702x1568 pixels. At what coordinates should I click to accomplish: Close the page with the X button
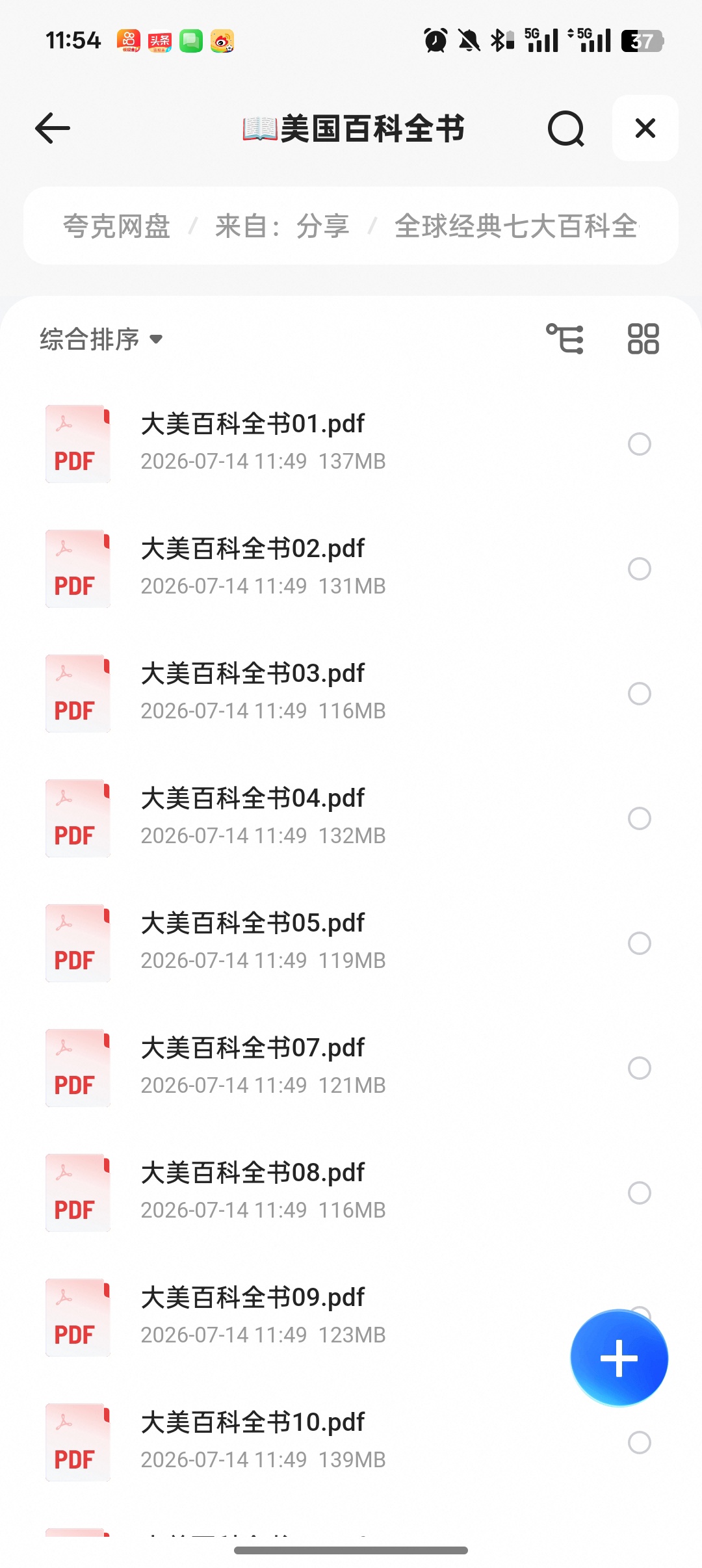click(x=645, y=128)
